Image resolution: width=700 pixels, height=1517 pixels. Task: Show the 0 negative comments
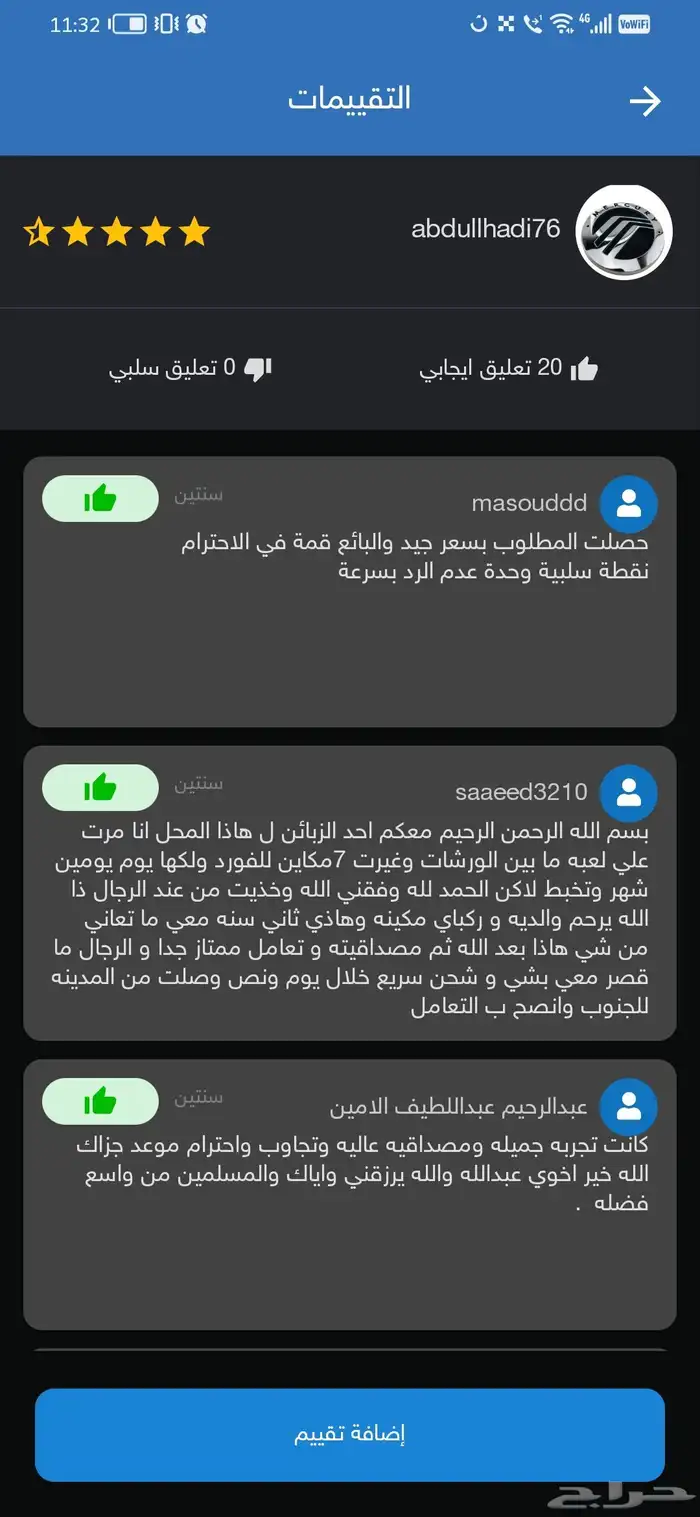(x=190, y=369)
